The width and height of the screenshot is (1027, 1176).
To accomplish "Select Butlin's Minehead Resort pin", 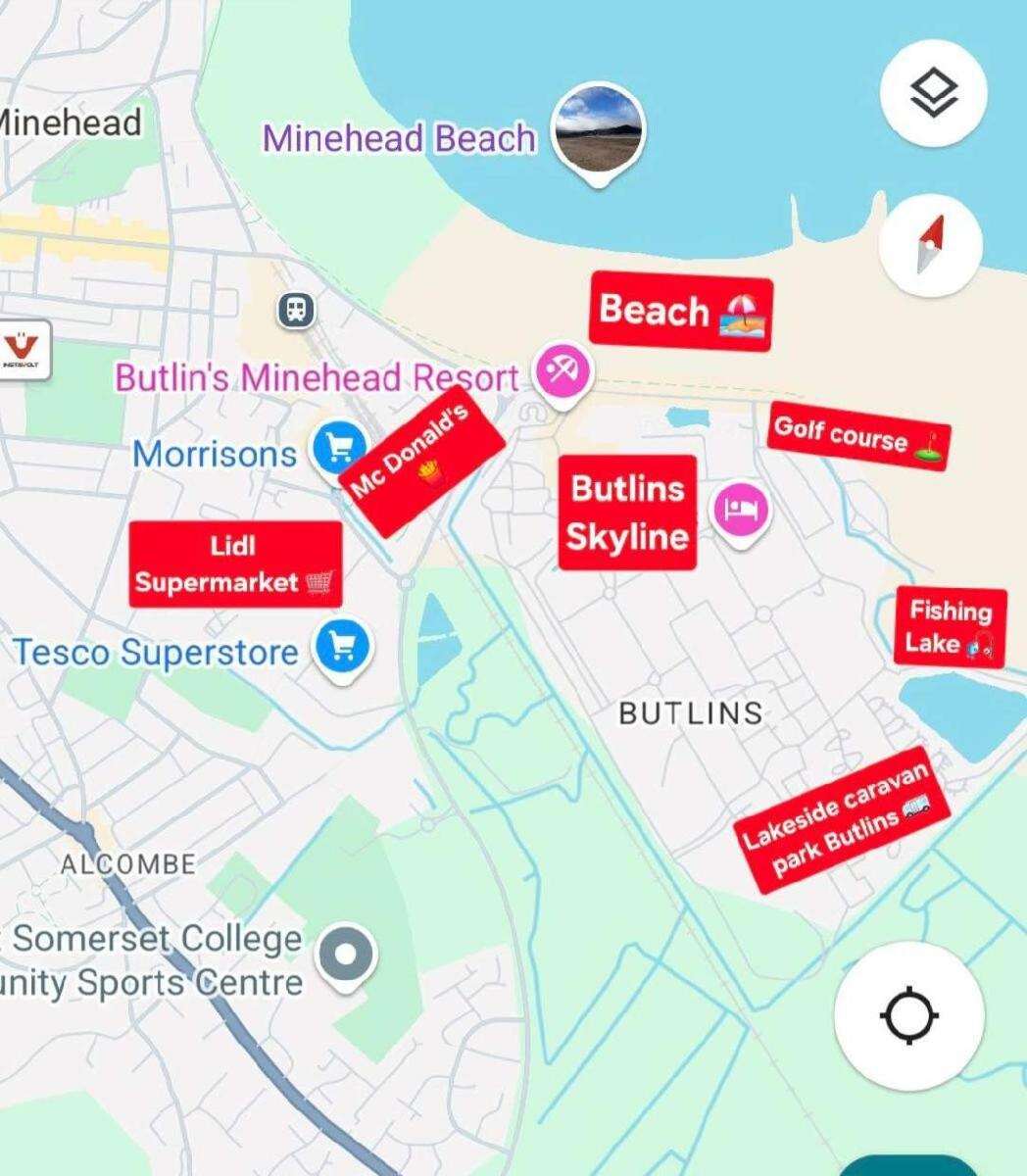I will pos(562,371).
